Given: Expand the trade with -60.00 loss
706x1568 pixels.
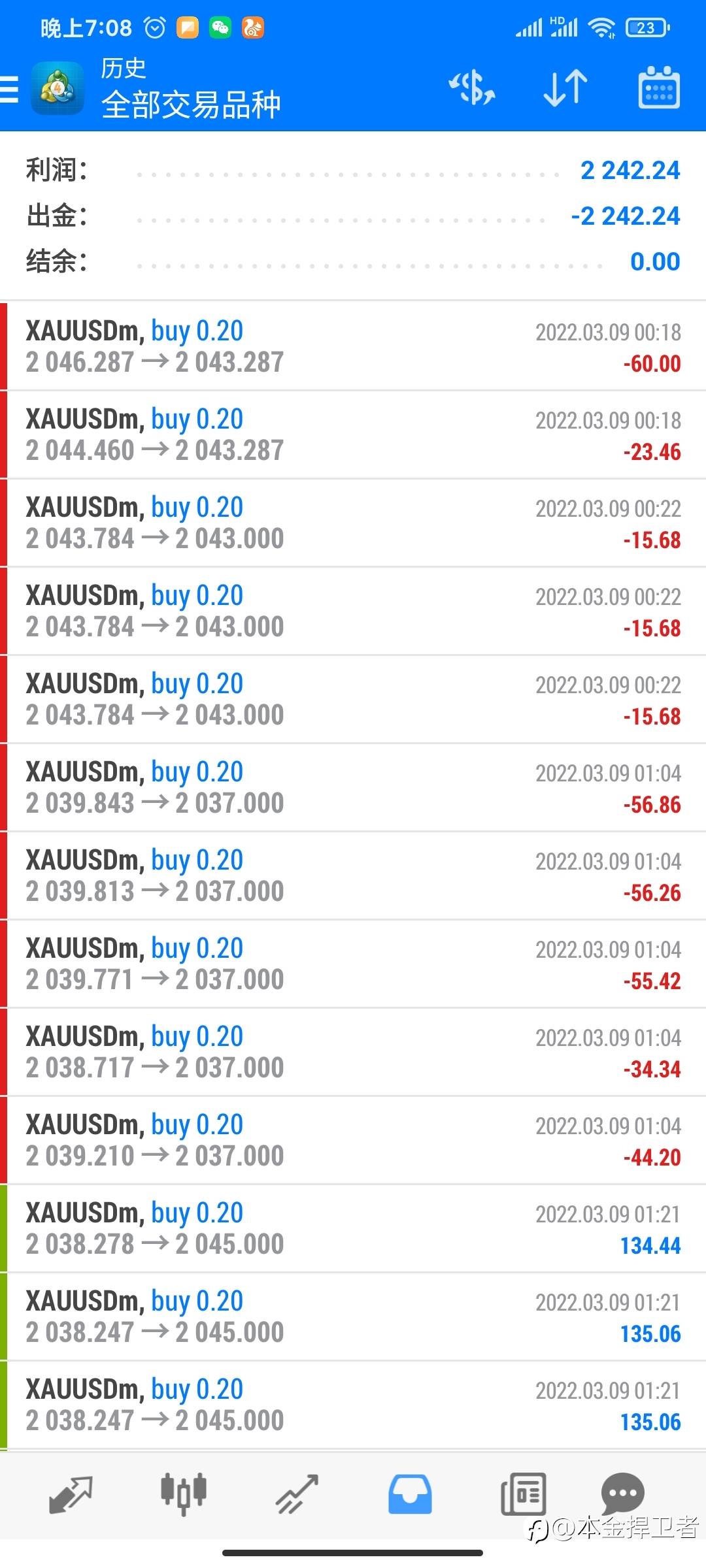Looking at the screenshot, I should pos(353,346).
